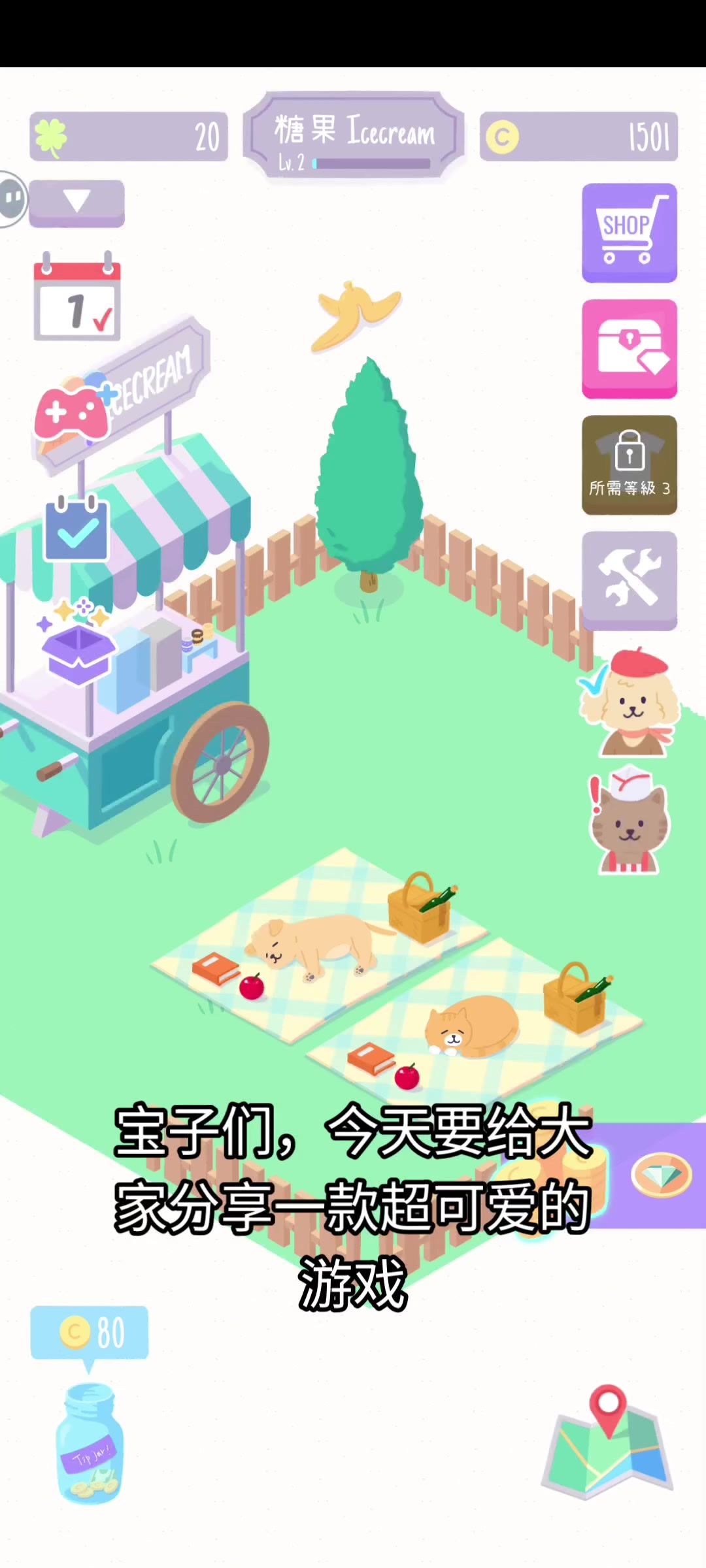Open the sparkling purple gift box
This screenshot has width=706, height=1568.
pos(76,644)
